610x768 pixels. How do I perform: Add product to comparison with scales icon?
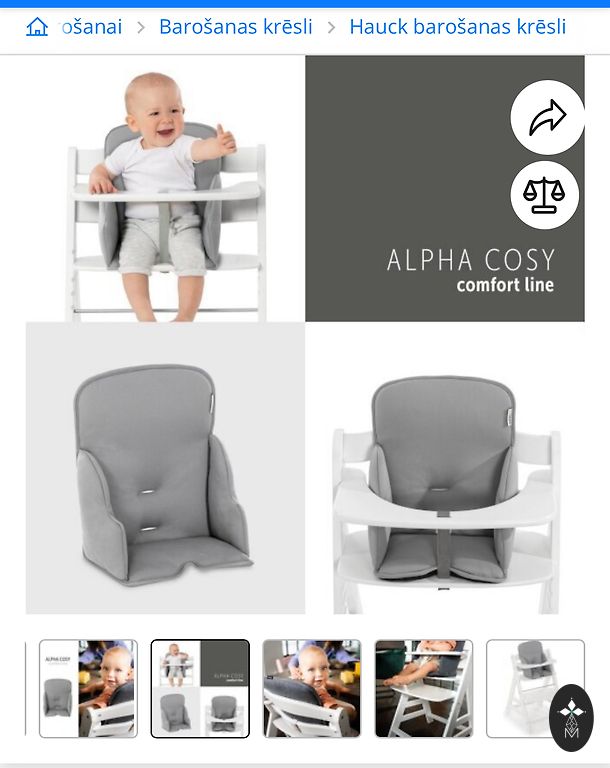tap(545, 195)
